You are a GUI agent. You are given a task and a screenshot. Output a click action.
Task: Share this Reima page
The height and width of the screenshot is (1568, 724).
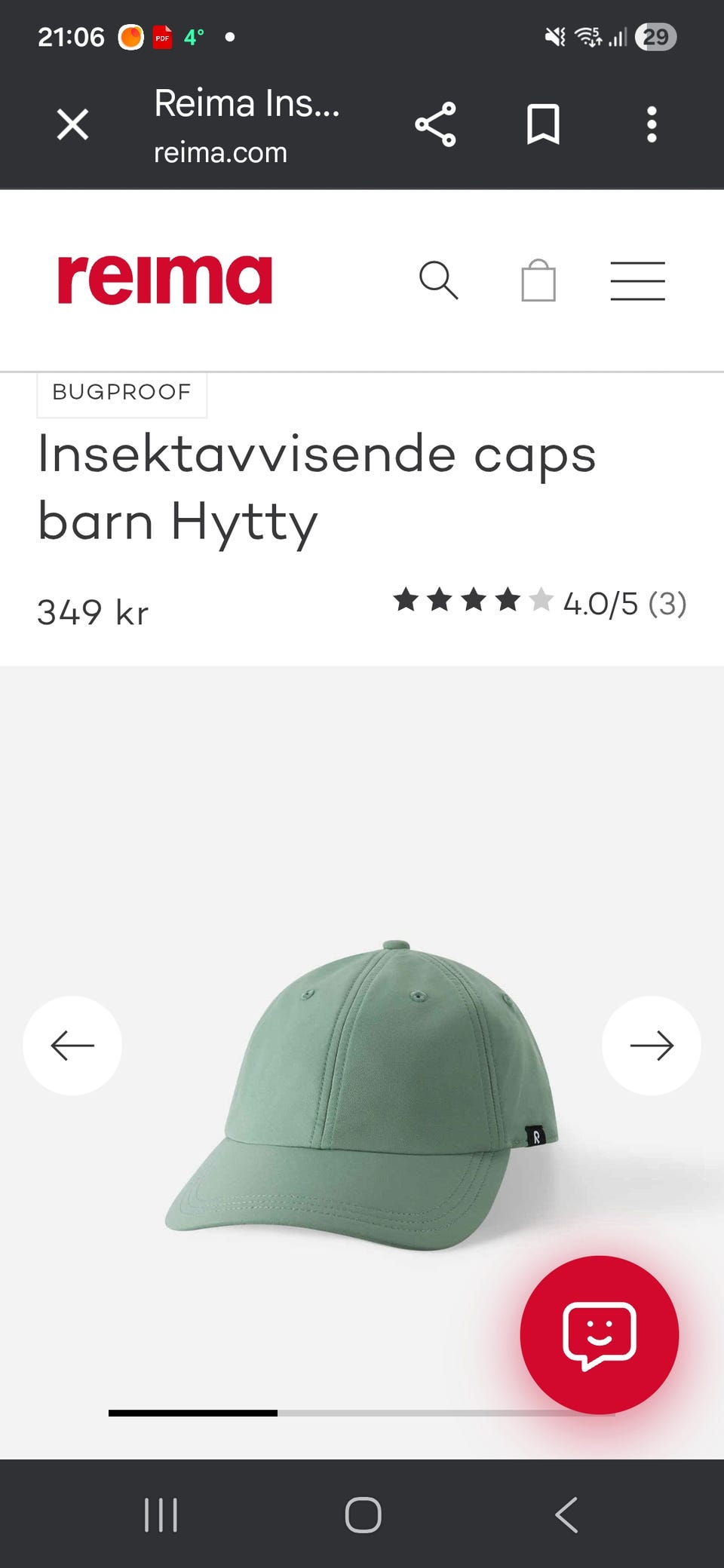[x=435, y=124]
